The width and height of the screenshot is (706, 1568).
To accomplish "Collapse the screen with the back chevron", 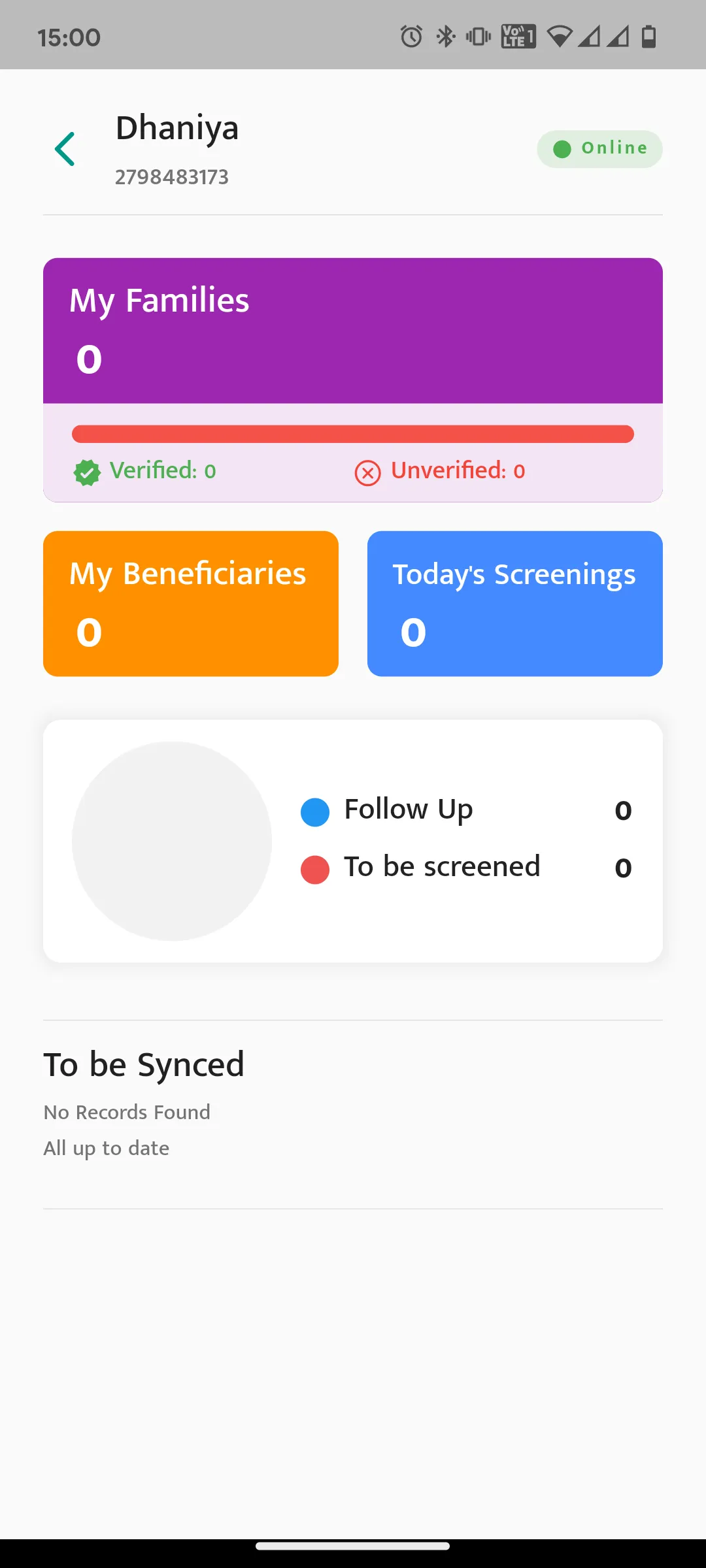I will tap(65, 148).
